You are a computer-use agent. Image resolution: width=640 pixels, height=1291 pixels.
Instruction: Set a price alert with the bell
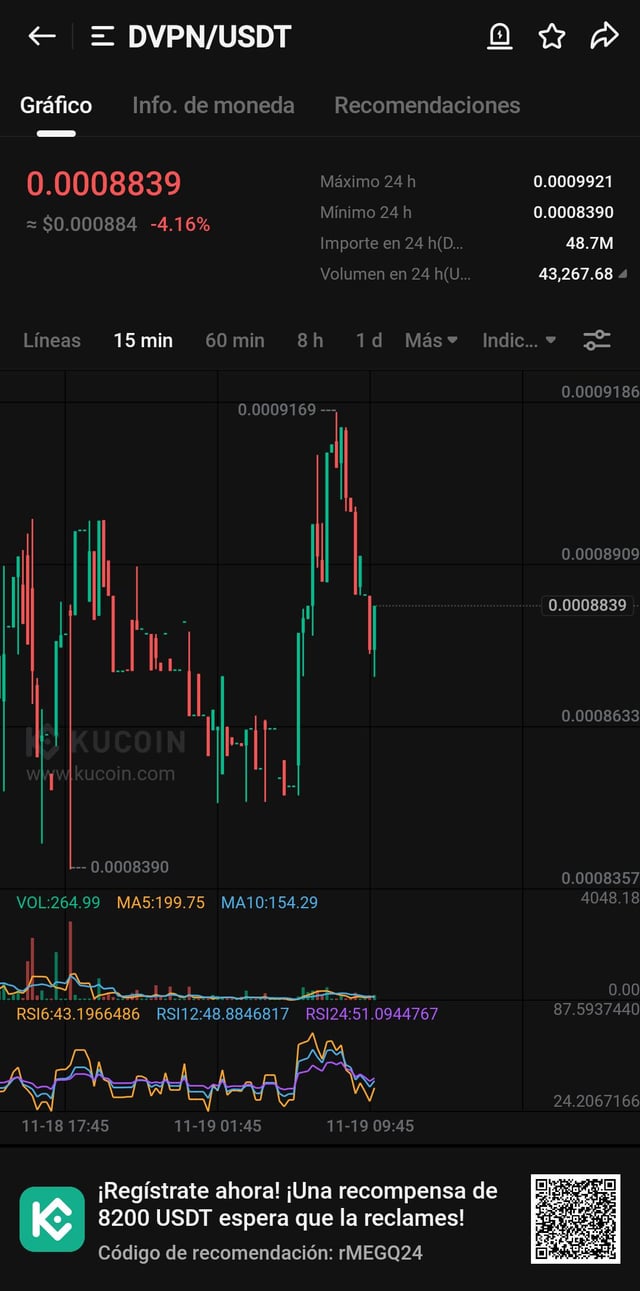[499, 37]
